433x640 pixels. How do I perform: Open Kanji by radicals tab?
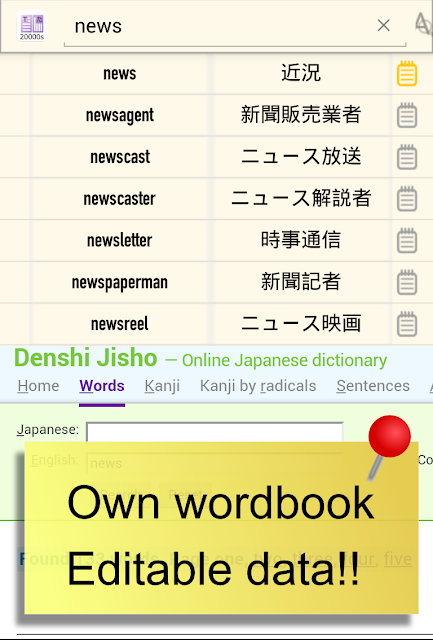pos(258,386)
